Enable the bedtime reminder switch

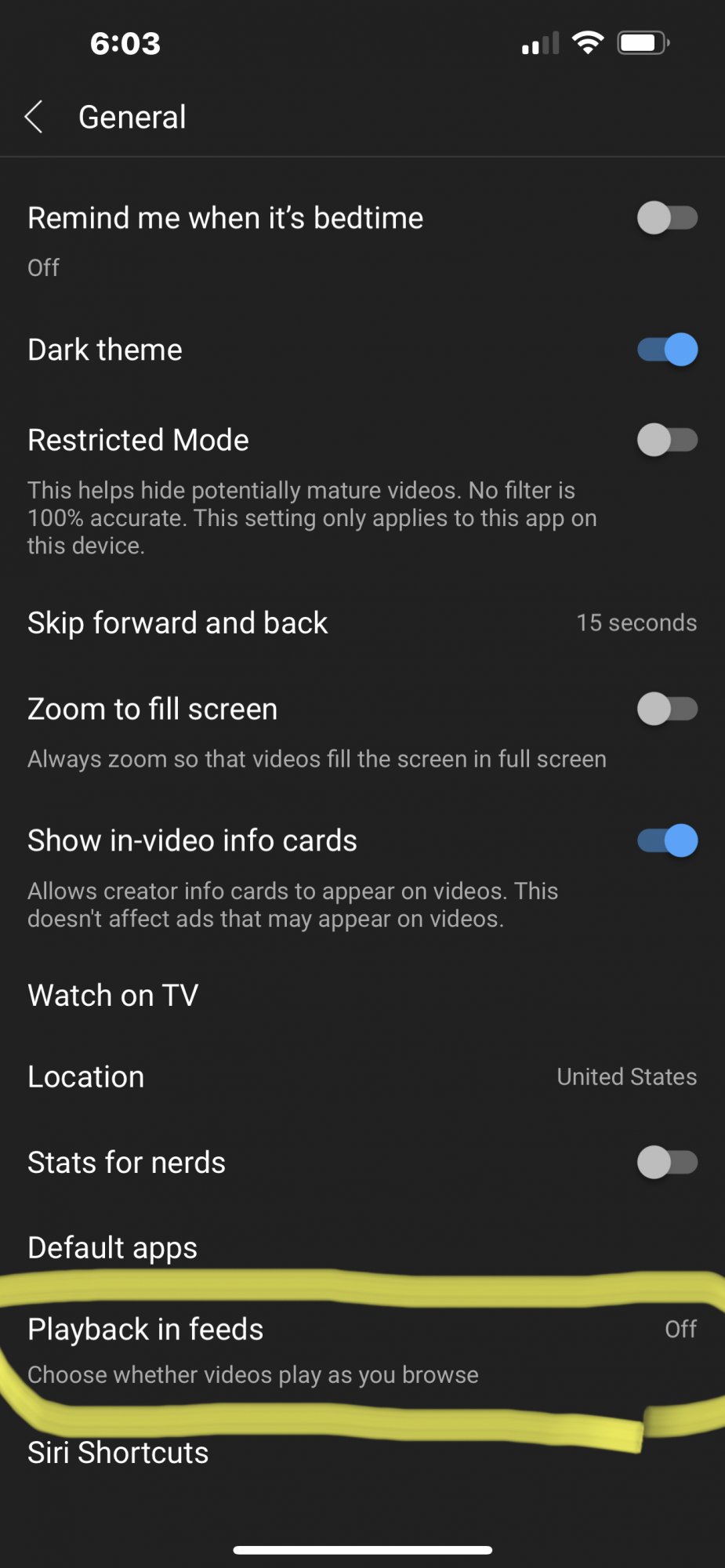coord(667,218)
